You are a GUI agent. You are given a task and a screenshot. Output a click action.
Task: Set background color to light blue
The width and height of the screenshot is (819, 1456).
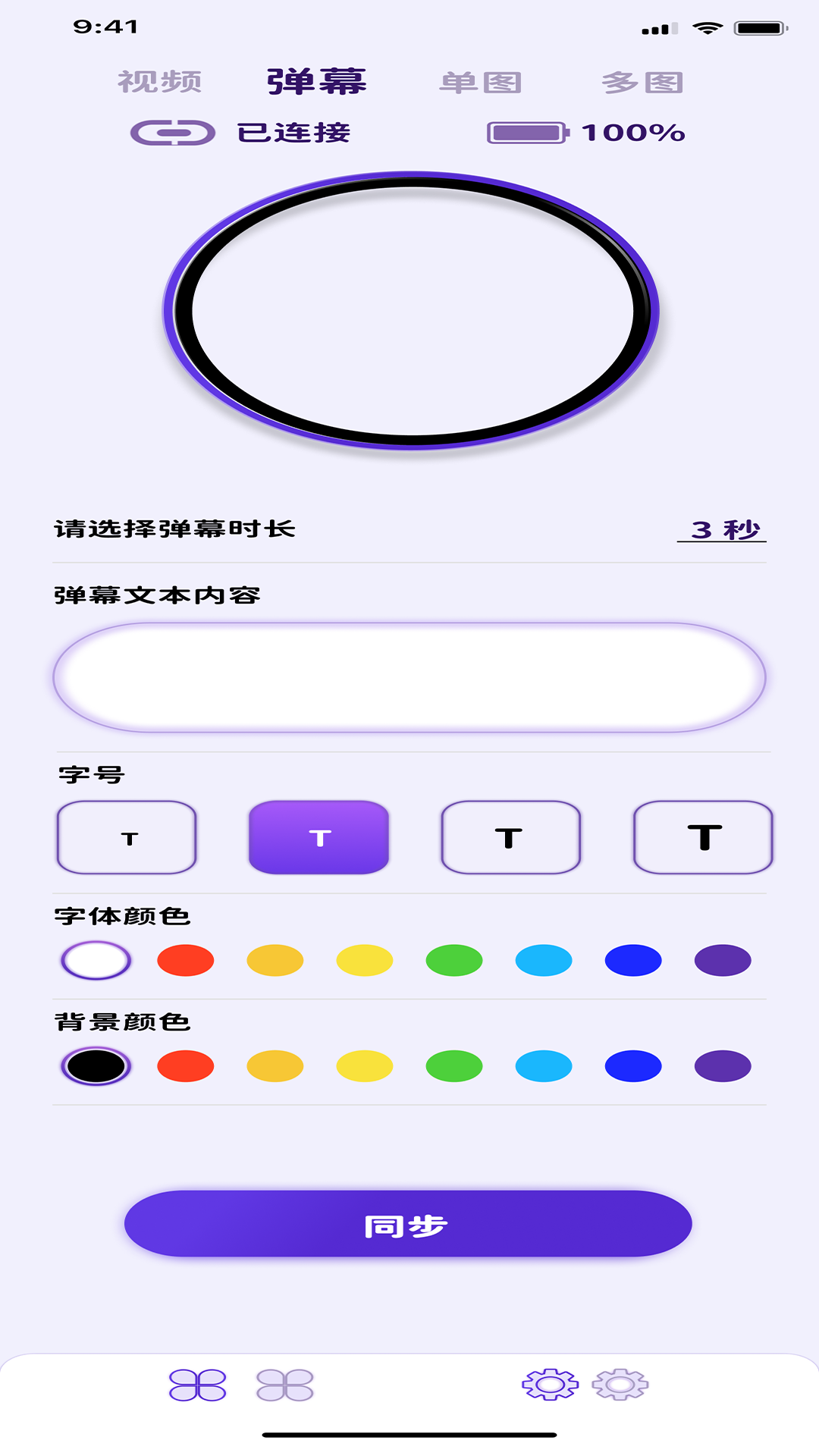point(544,1066)
